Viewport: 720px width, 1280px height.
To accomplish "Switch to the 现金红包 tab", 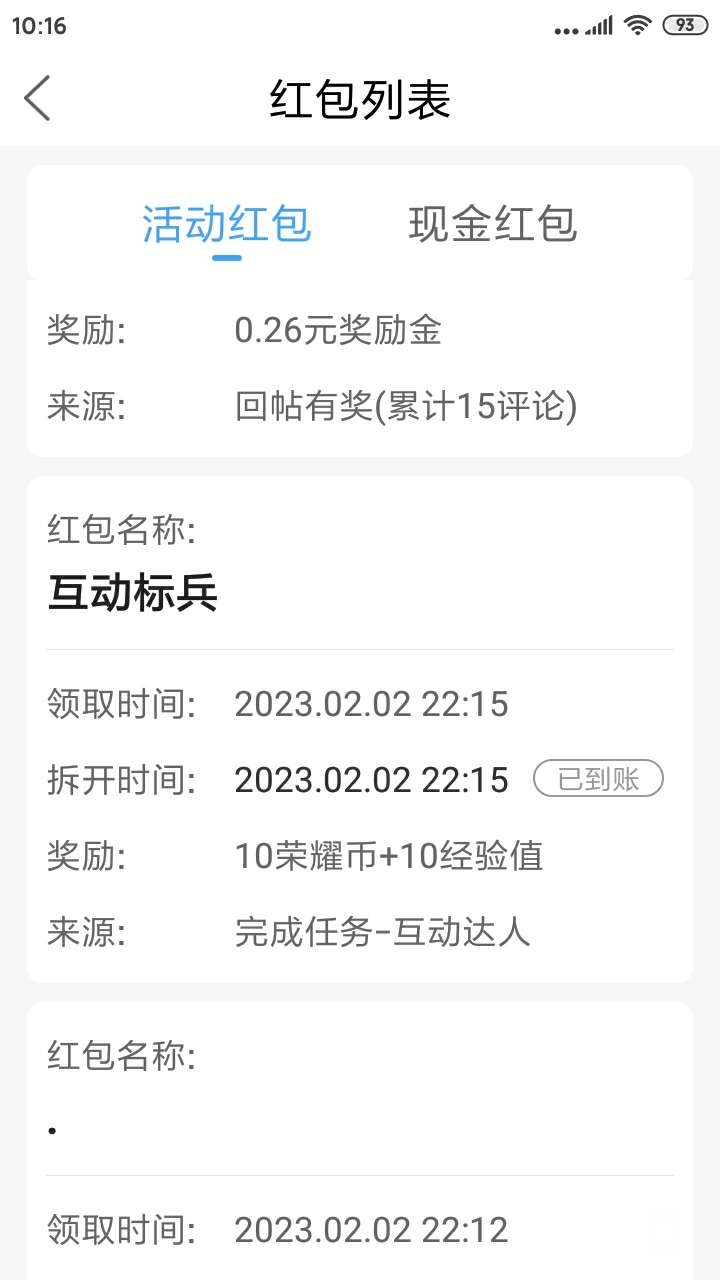I will pos(492,223).
